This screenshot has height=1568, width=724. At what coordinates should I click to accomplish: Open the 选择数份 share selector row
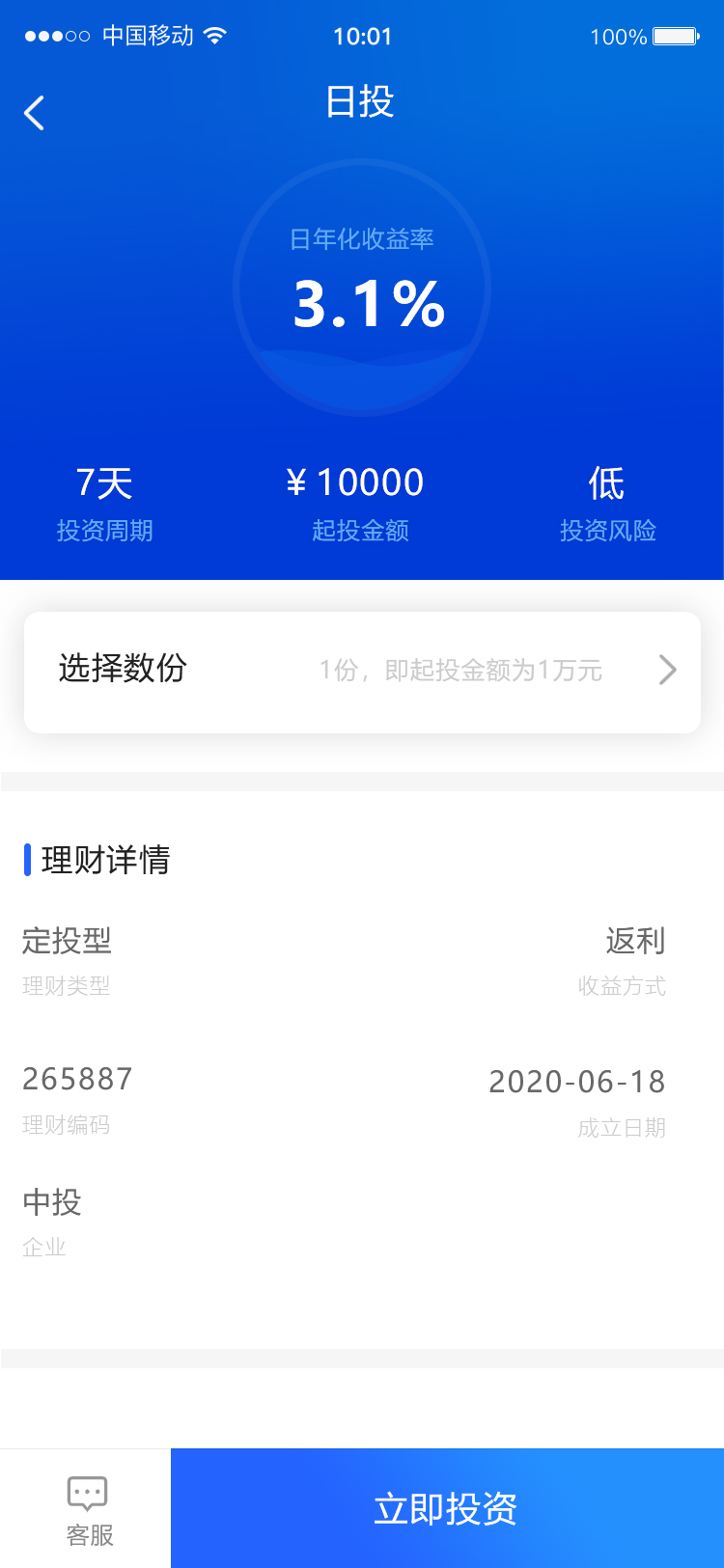[362, 672]
